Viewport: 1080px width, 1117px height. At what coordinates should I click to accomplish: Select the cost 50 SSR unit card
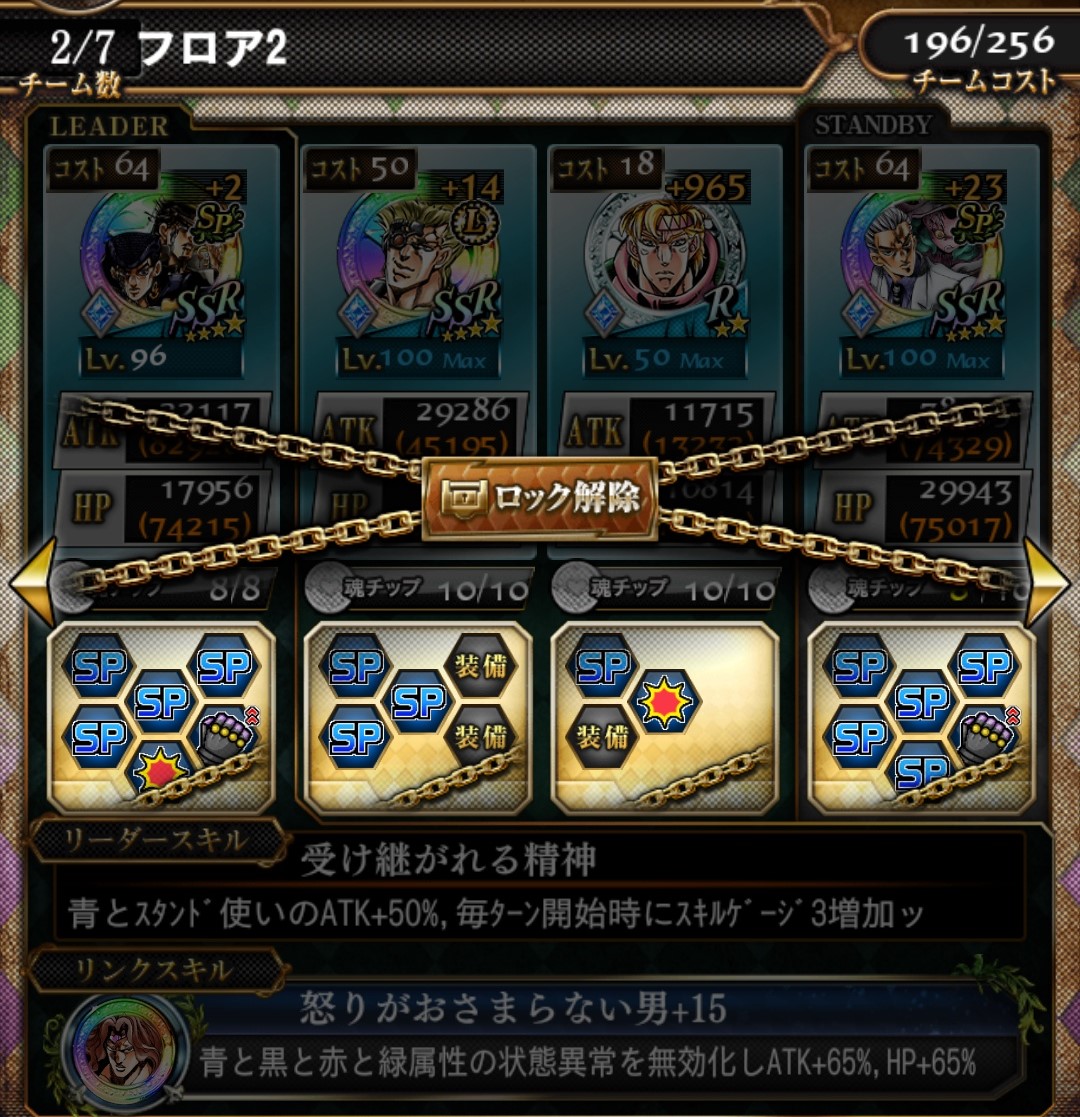coord(418,262)
